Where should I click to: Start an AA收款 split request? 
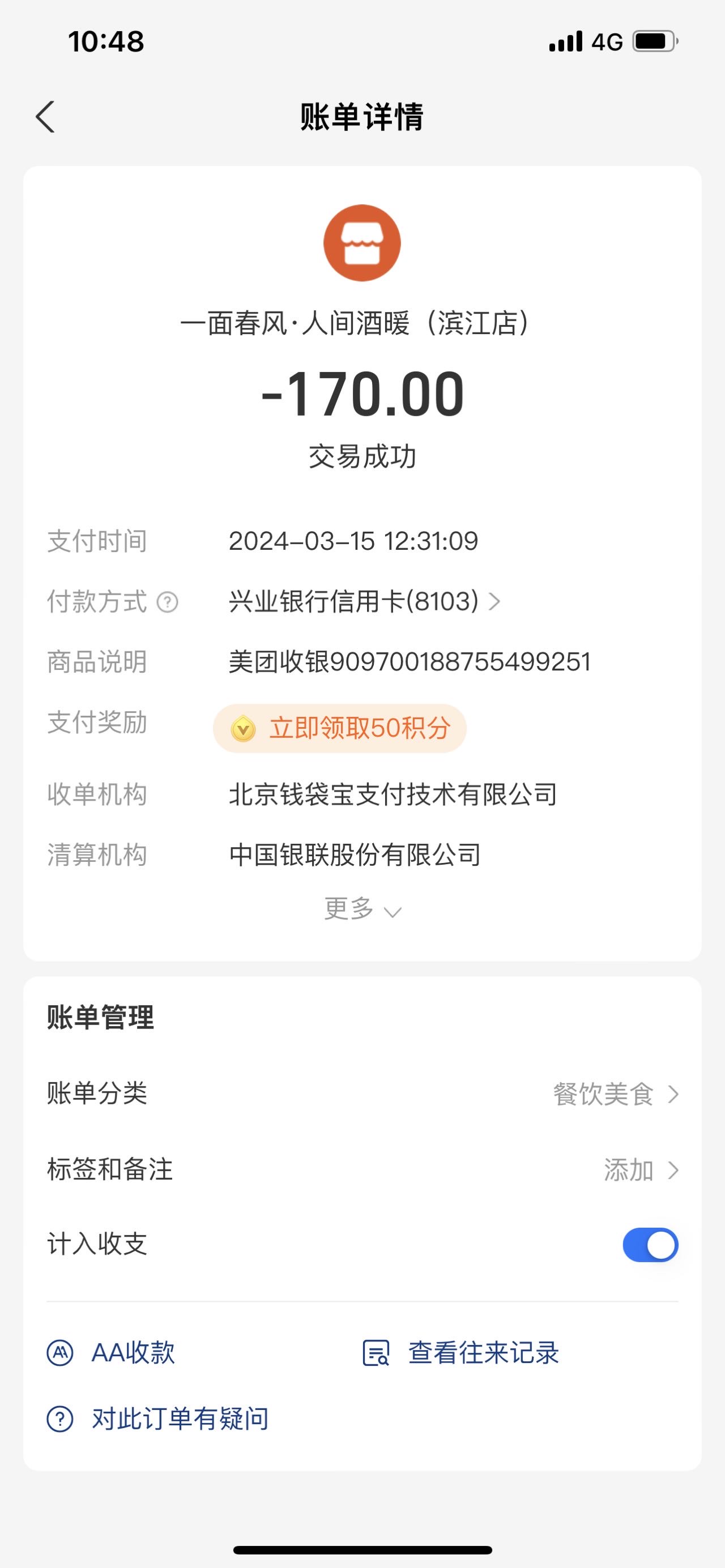(112, 1353)
